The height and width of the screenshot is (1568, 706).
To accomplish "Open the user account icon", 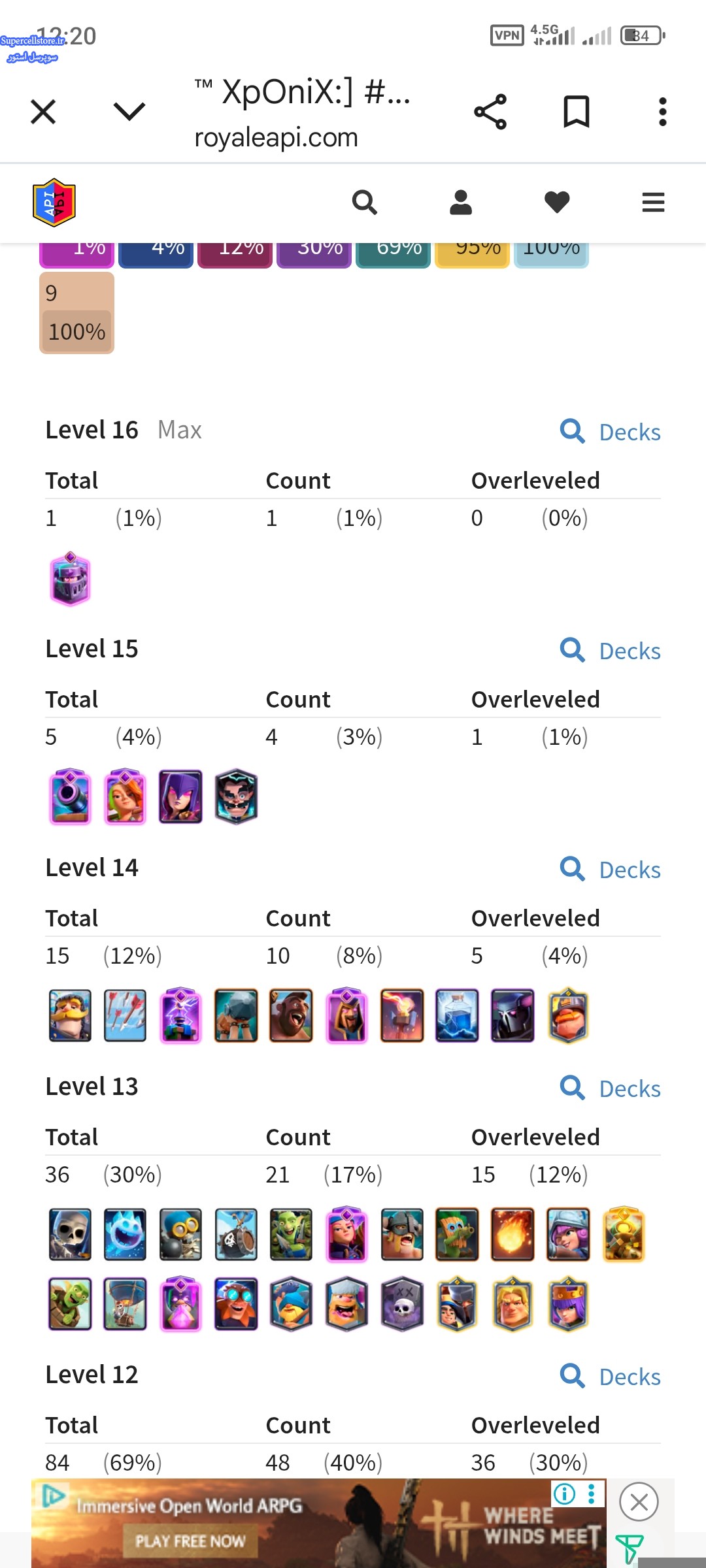I will pyautogui.click(x=461, y=203).
